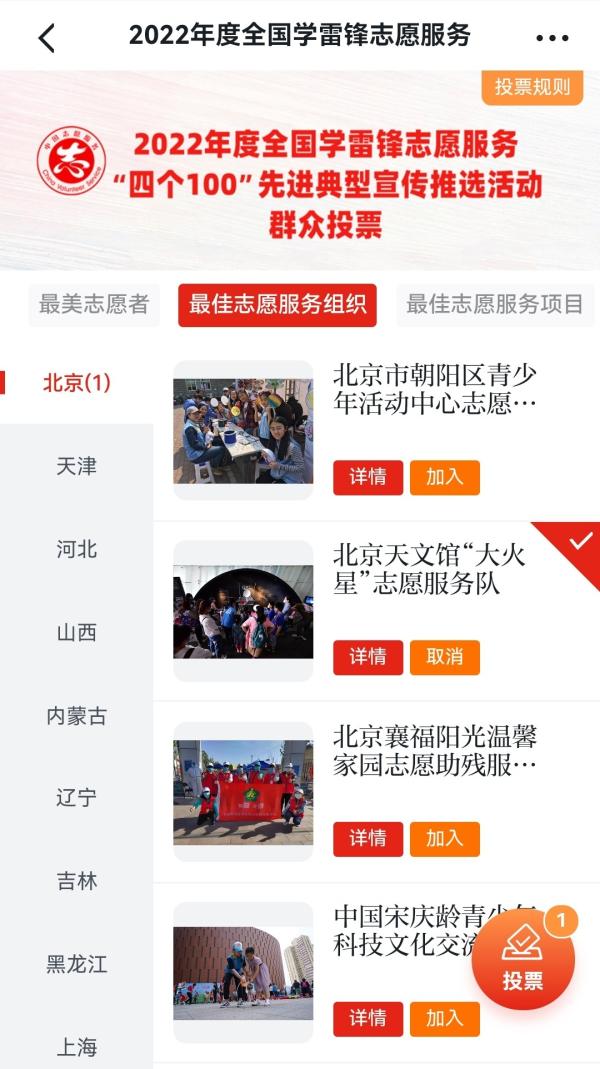Open the floating 投票 vote button
Viewport: 600px width, 1069px height.
522,958
